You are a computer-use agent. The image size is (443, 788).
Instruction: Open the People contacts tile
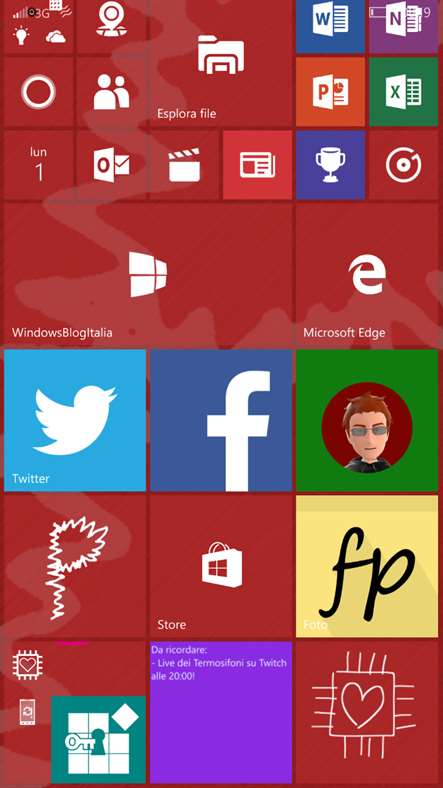tap(112, 91)
